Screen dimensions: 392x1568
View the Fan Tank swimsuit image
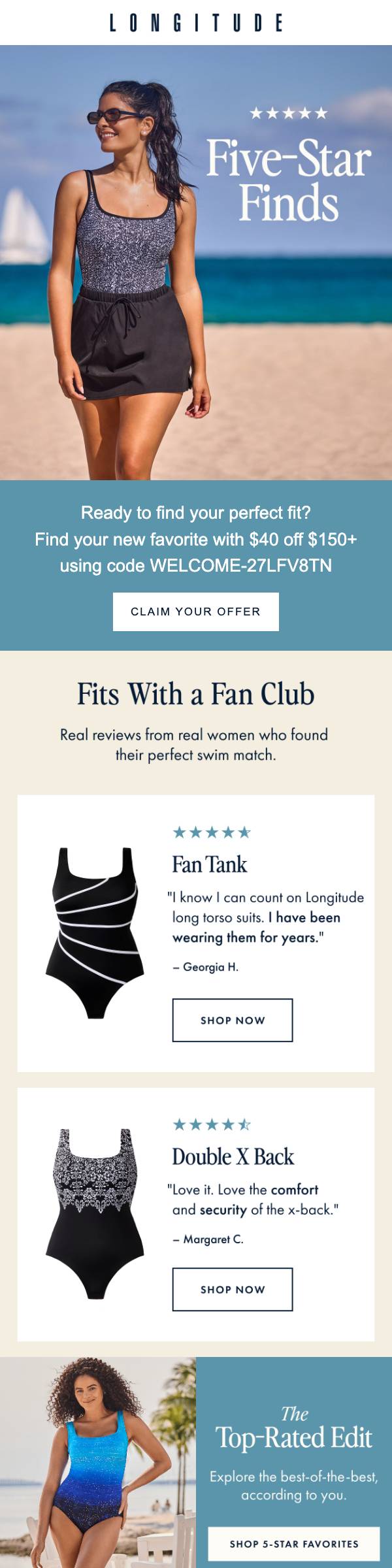coord(95,933)
